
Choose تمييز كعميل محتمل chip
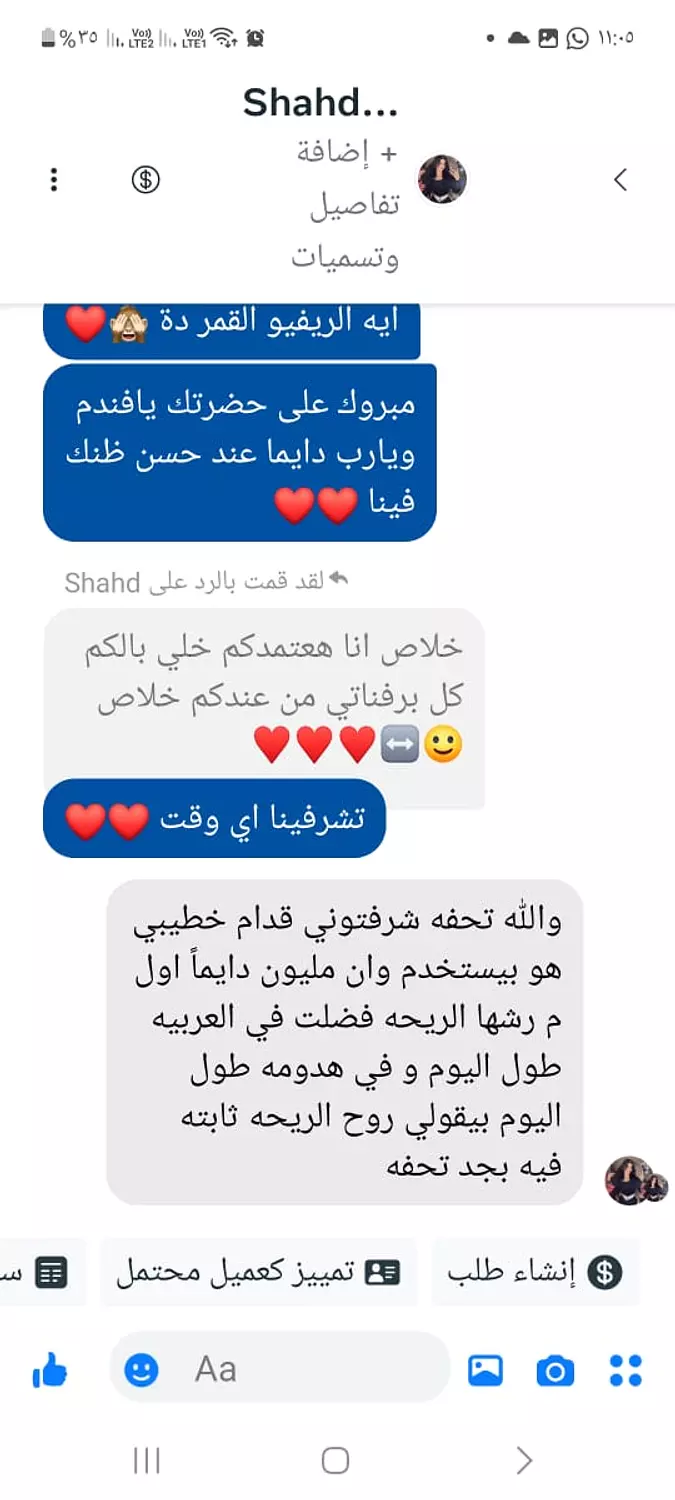coord(258,1272)
